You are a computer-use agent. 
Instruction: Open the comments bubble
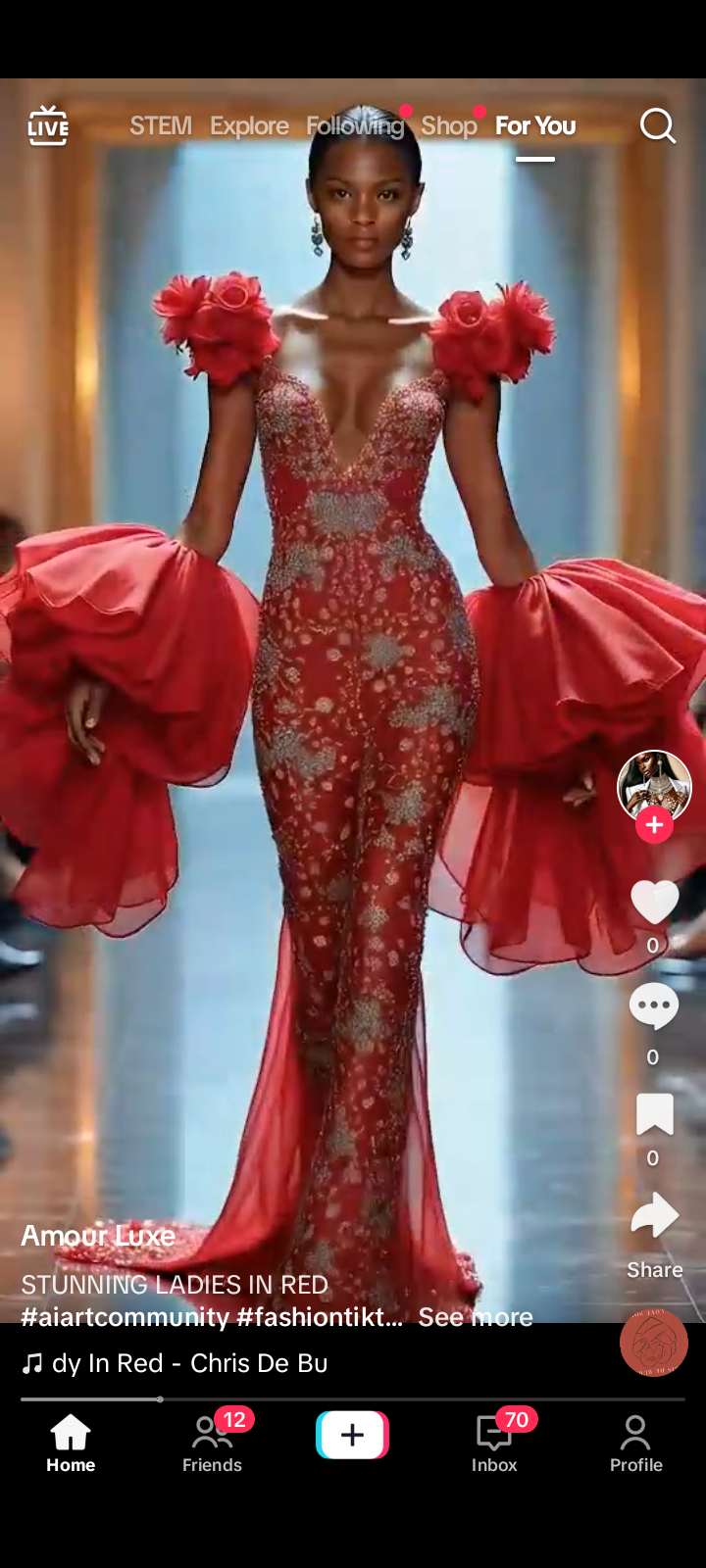(x=654, y=1006)
